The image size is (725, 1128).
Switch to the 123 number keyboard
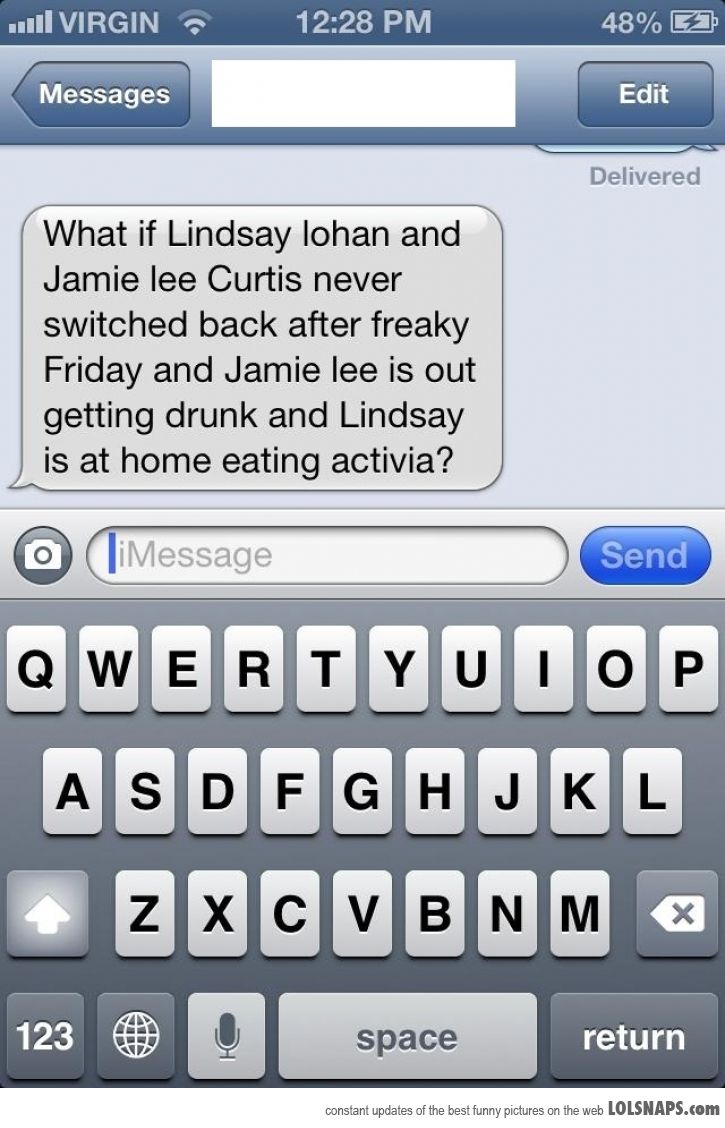[x=45, y=1036]
